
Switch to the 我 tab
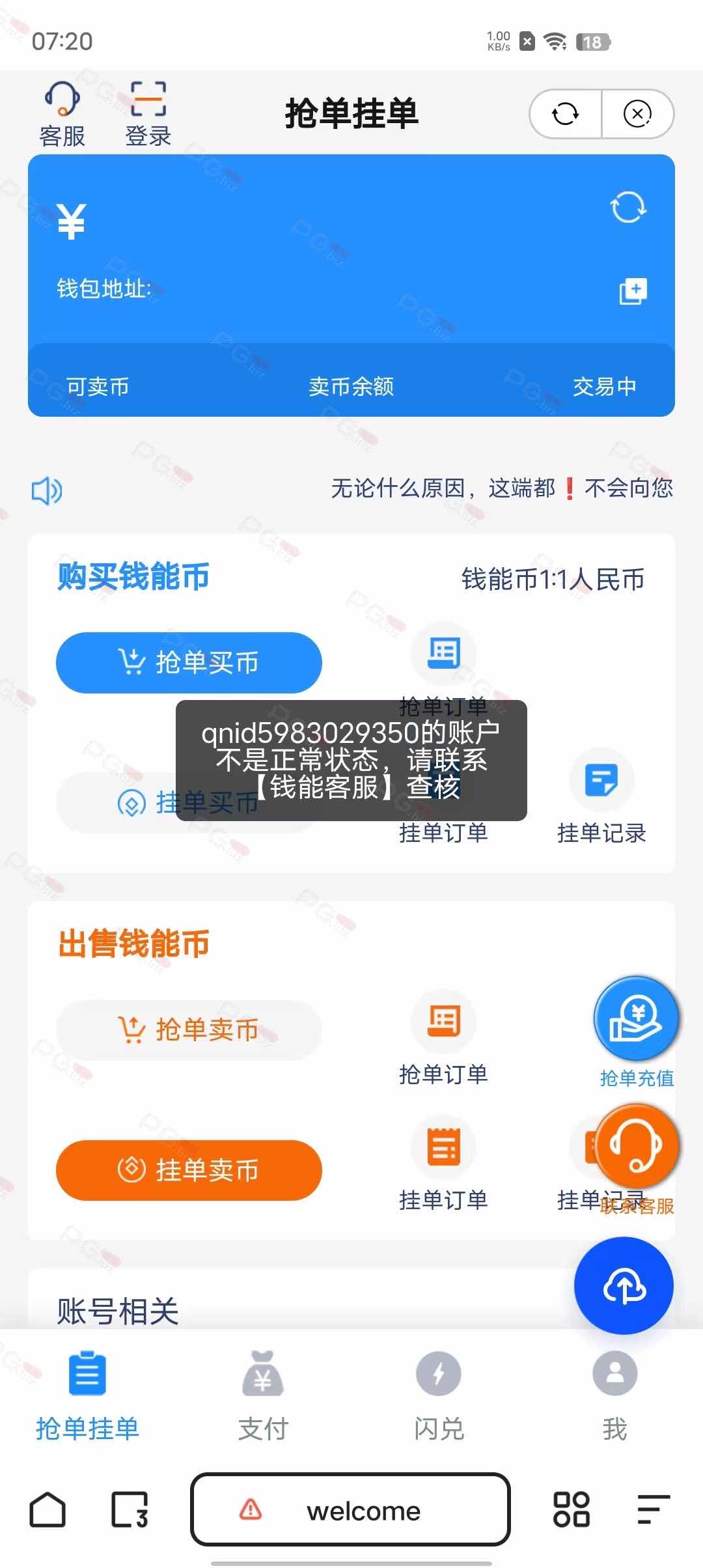(614, 1393)
